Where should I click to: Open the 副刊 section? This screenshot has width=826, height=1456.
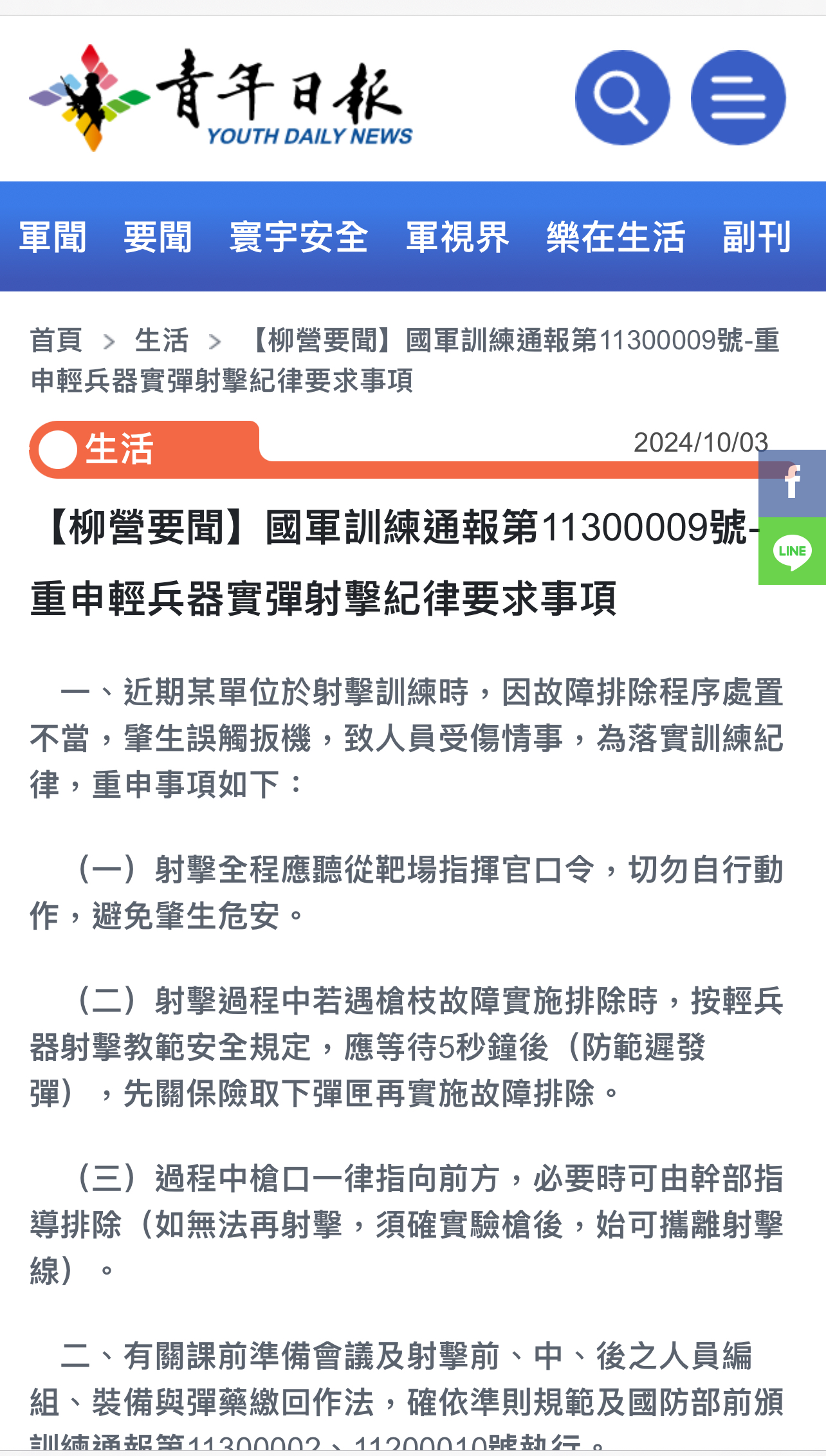757,237
